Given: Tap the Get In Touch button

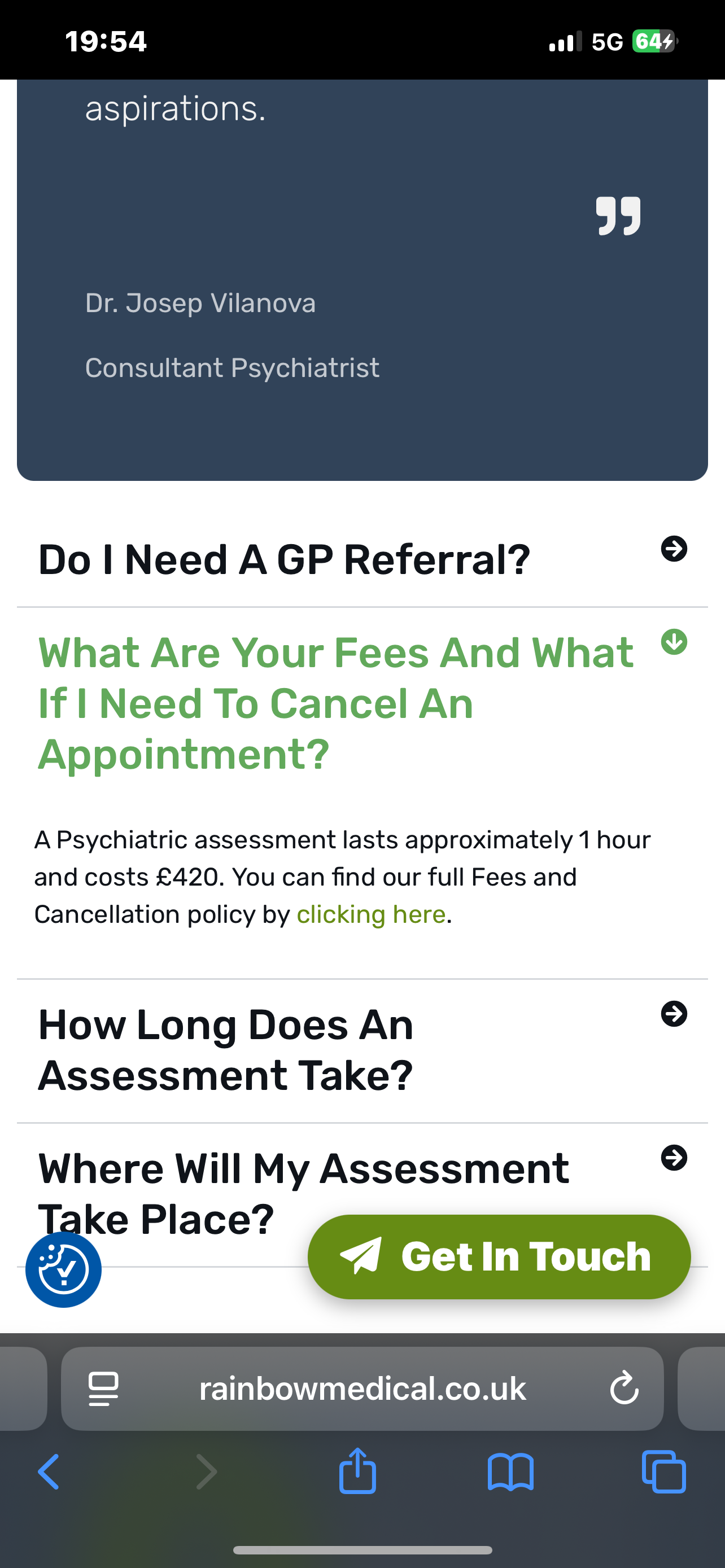Looking at the screenshot, I should (499, 1257).
